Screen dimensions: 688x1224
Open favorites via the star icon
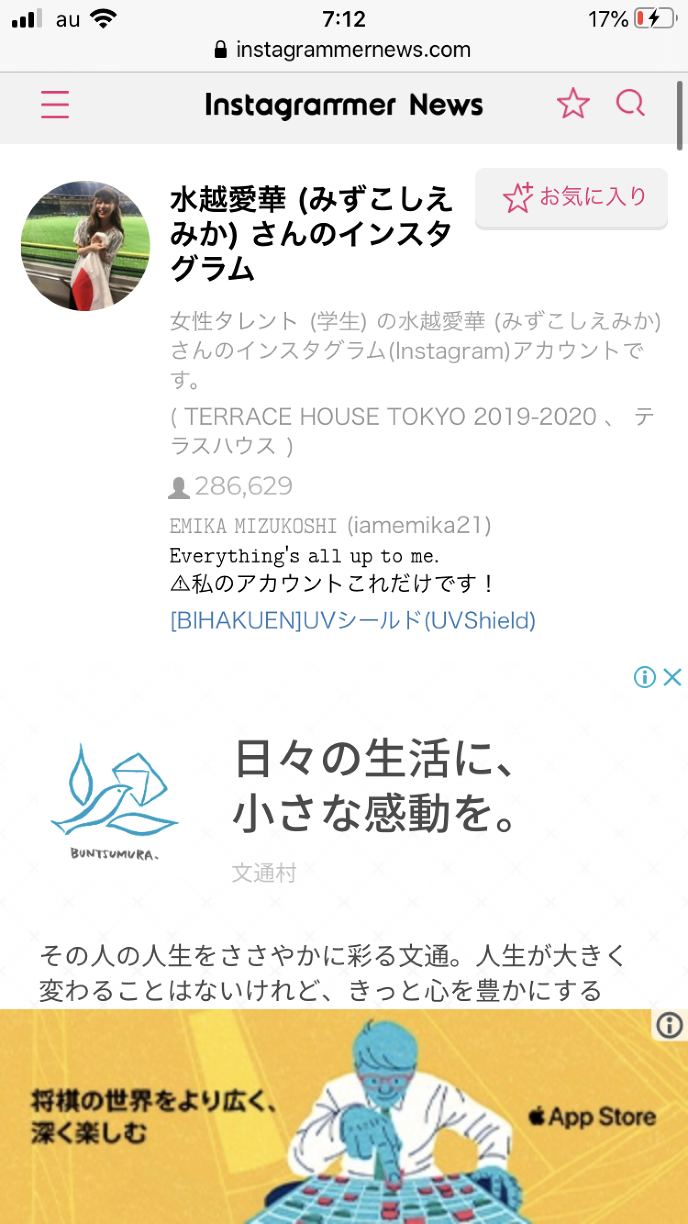pos(573,104)
